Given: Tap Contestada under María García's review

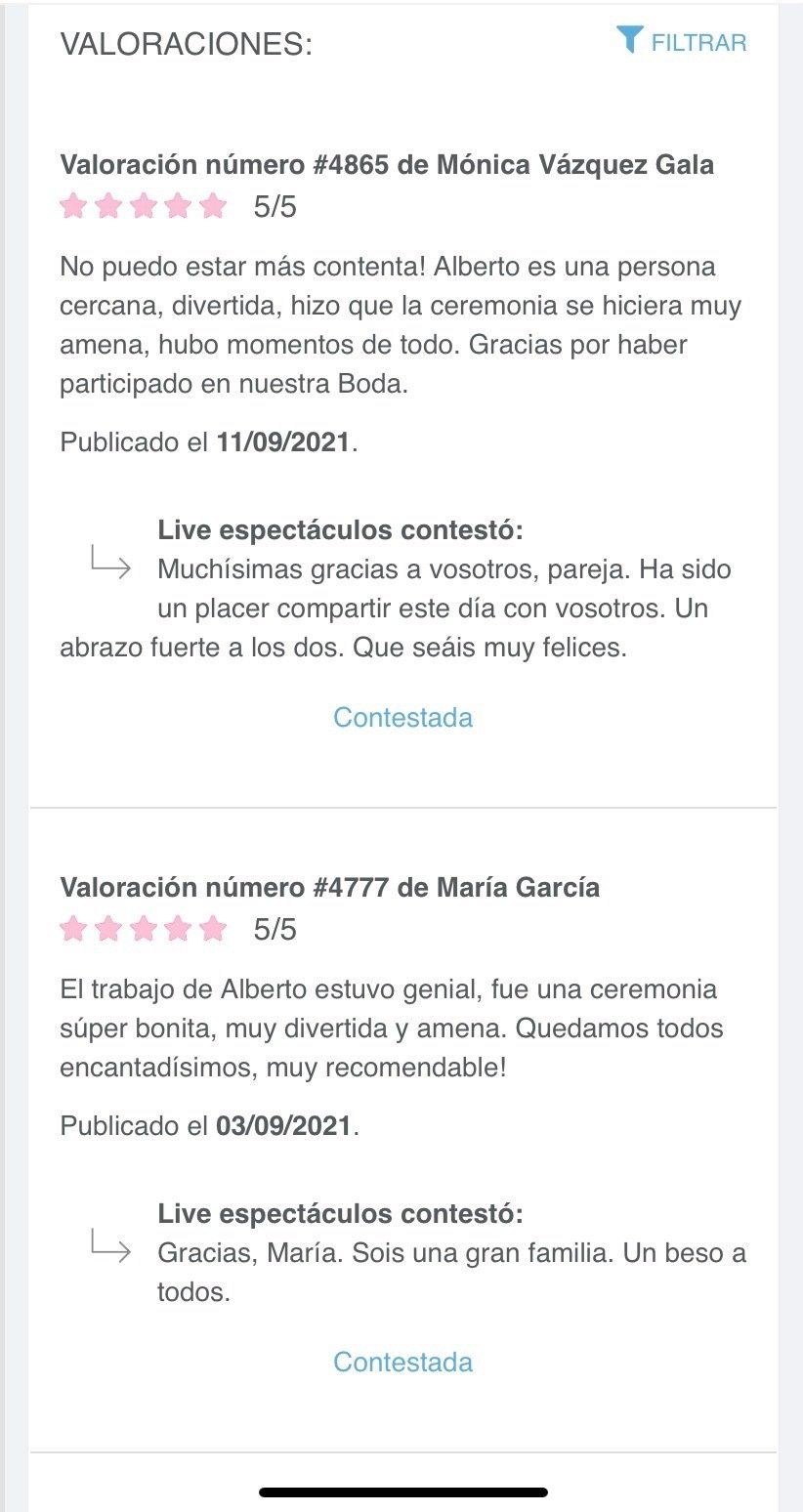Looking at the screenshot, I should point(402,1362).
